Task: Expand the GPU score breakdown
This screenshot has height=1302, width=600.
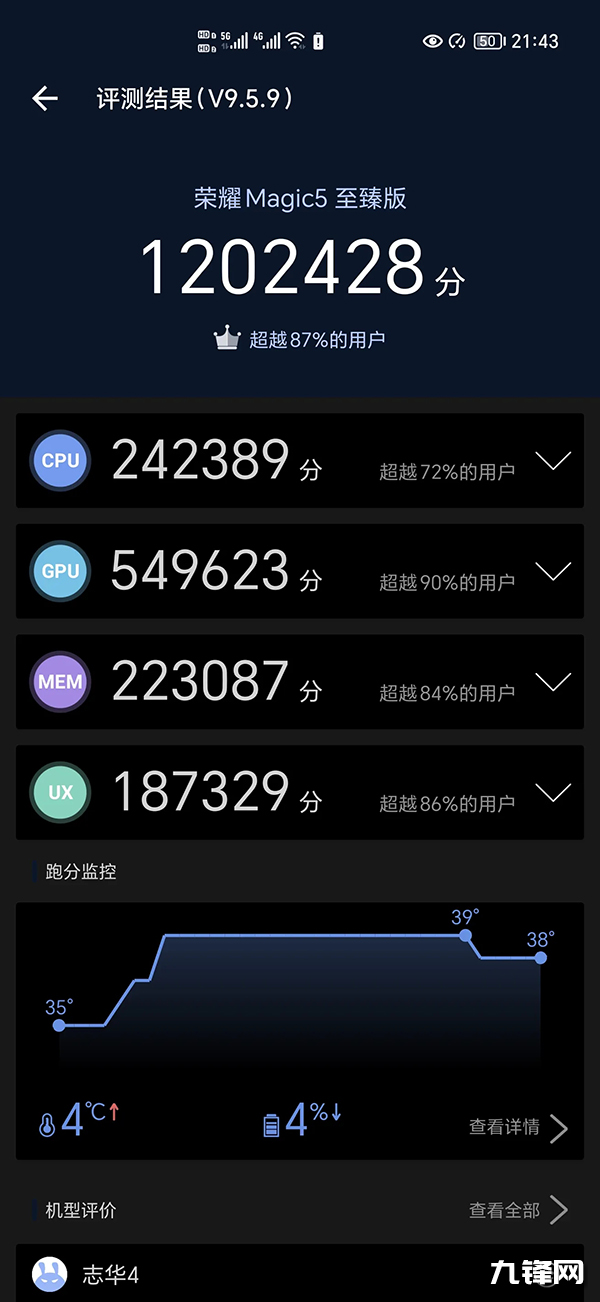Action: pos(552,571)
